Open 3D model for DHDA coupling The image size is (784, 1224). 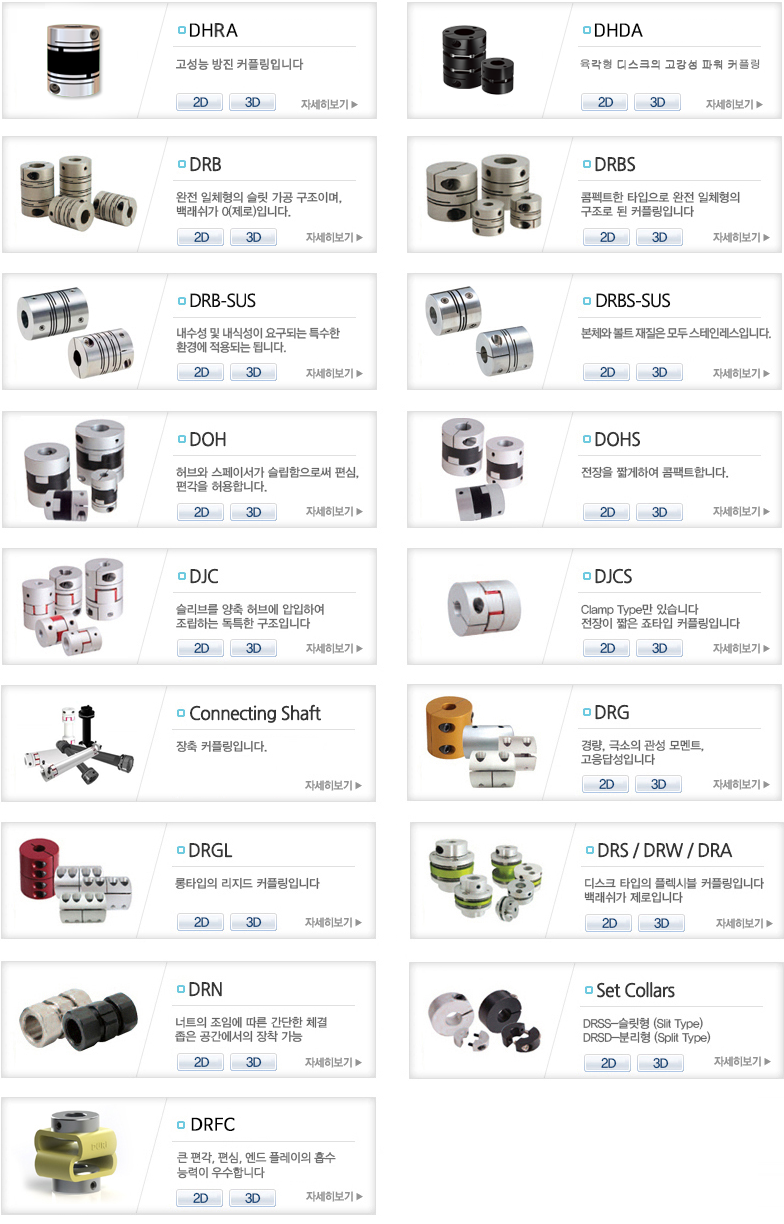point(657,103)
